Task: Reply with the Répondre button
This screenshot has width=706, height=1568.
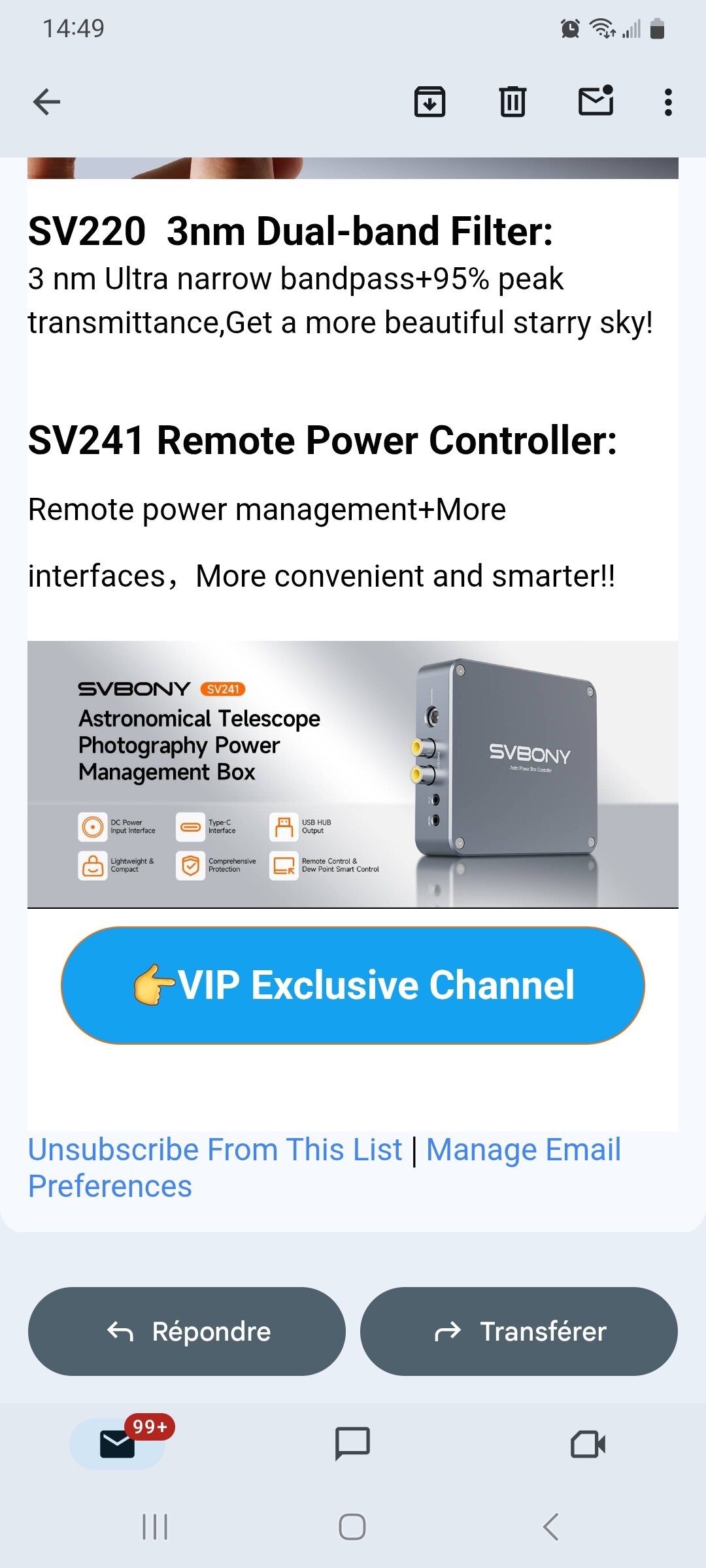Action: tap(187, 1331)
